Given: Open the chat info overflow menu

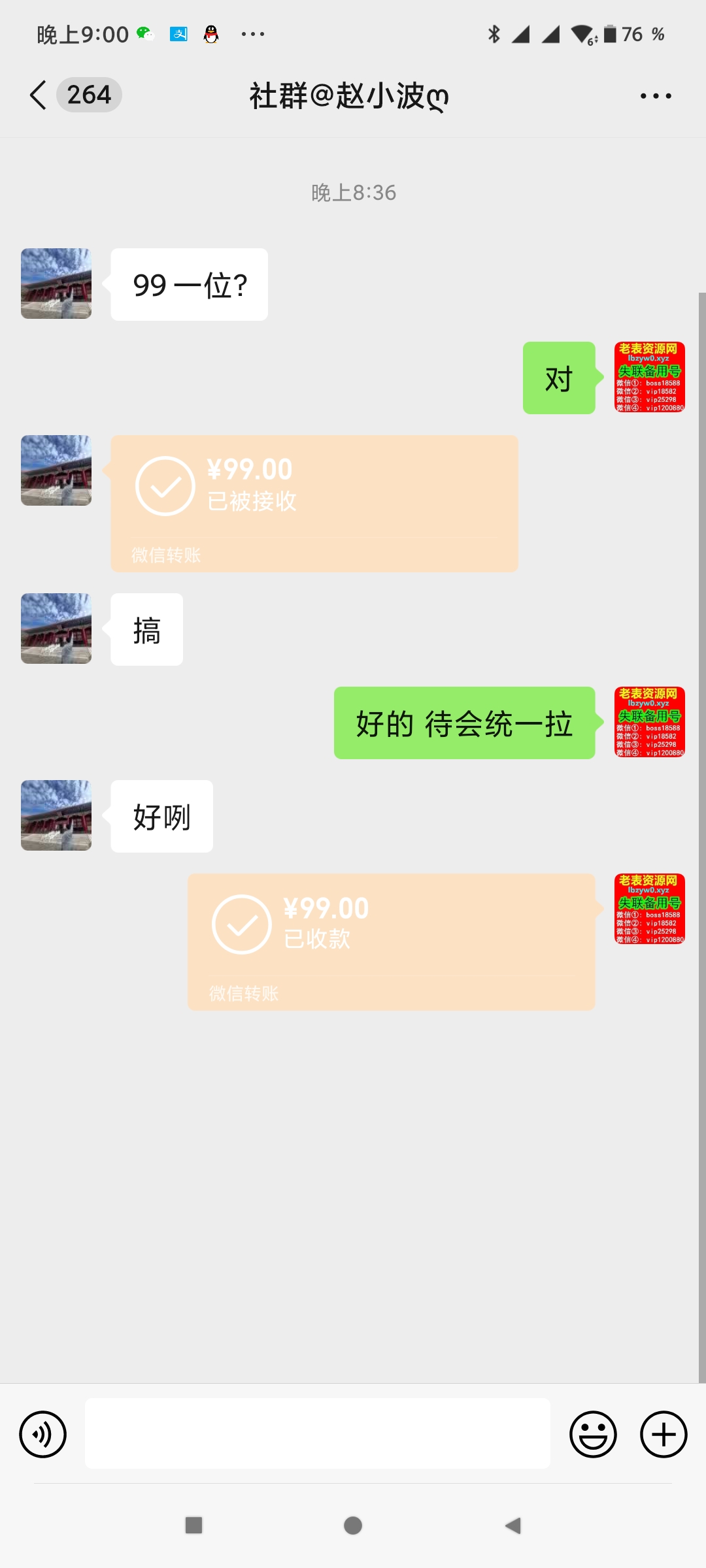Looking at the screenshot, I should [x=656, y=96].
